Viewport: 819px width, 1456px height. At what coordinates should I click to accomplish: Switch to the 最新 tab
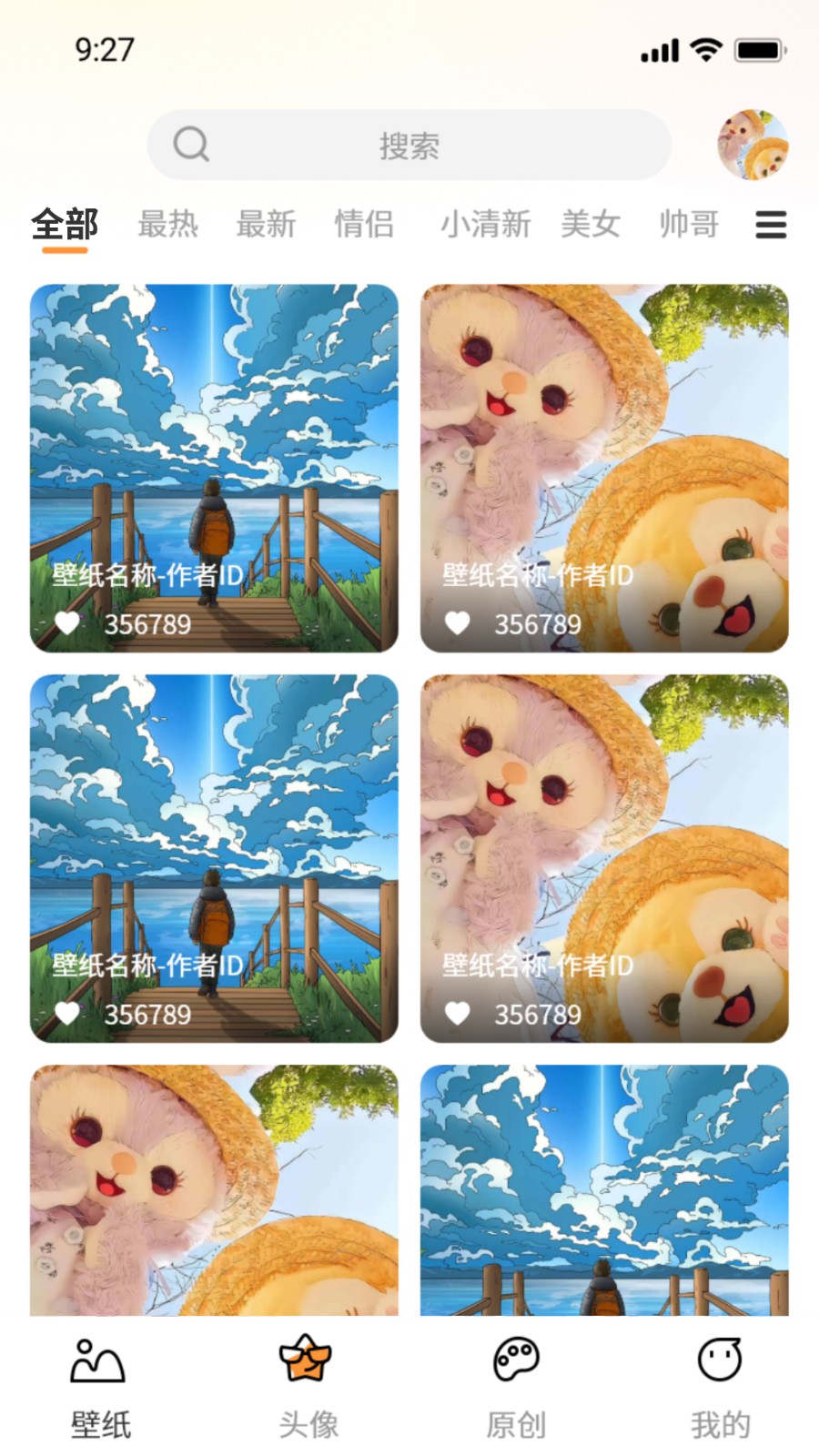tap(267, 224)
